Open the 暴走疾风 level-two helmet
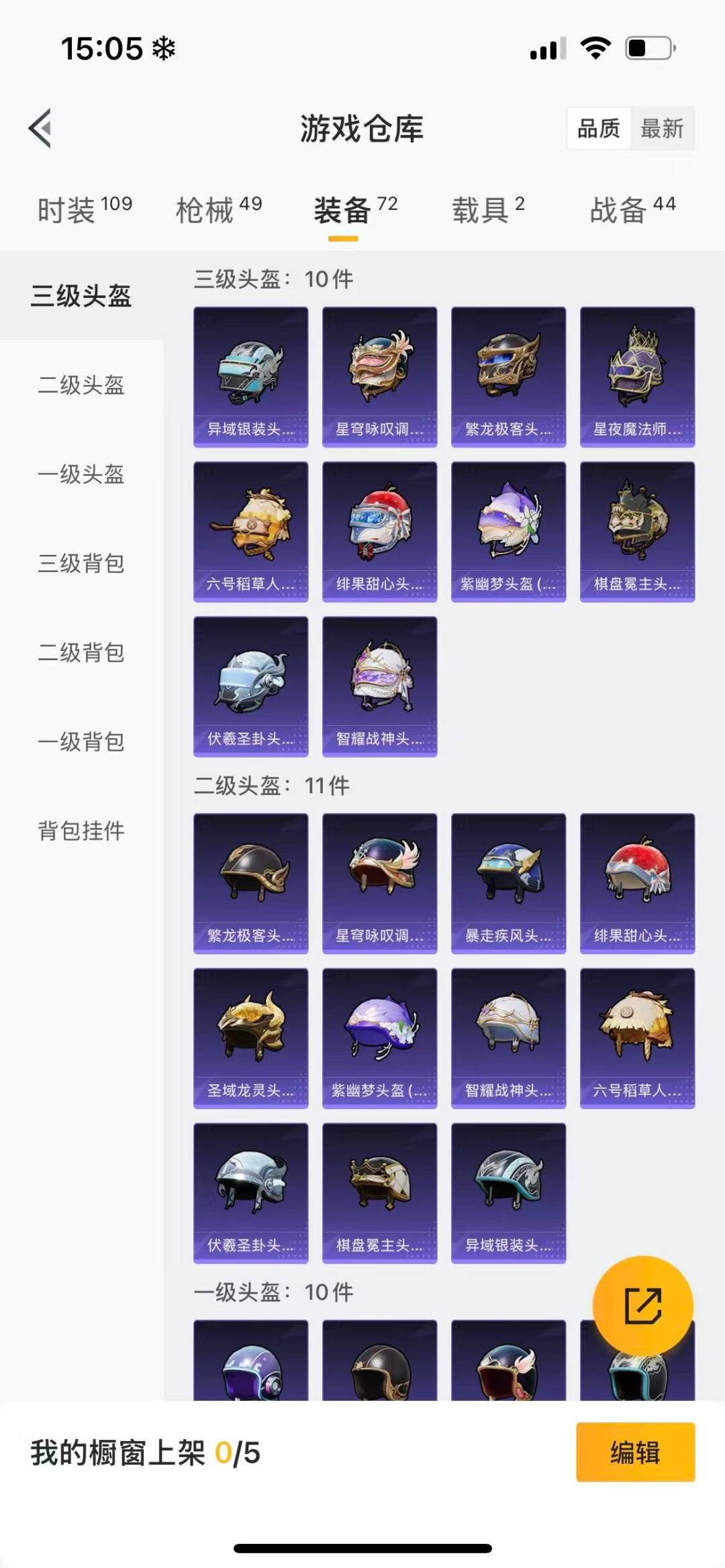This screenshot has height=1568, width=725. (x=508, y=883)
